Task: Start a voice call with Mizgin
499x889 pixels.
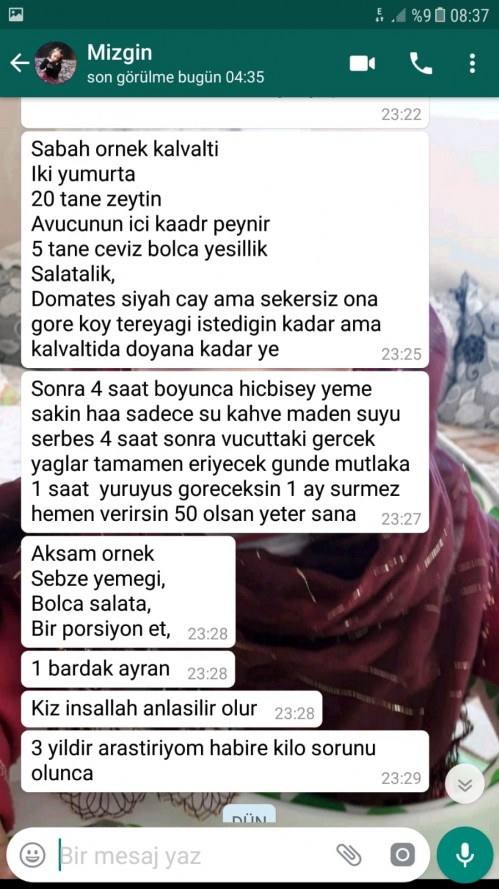Action: pyautogui.click(x=421, y=64)
